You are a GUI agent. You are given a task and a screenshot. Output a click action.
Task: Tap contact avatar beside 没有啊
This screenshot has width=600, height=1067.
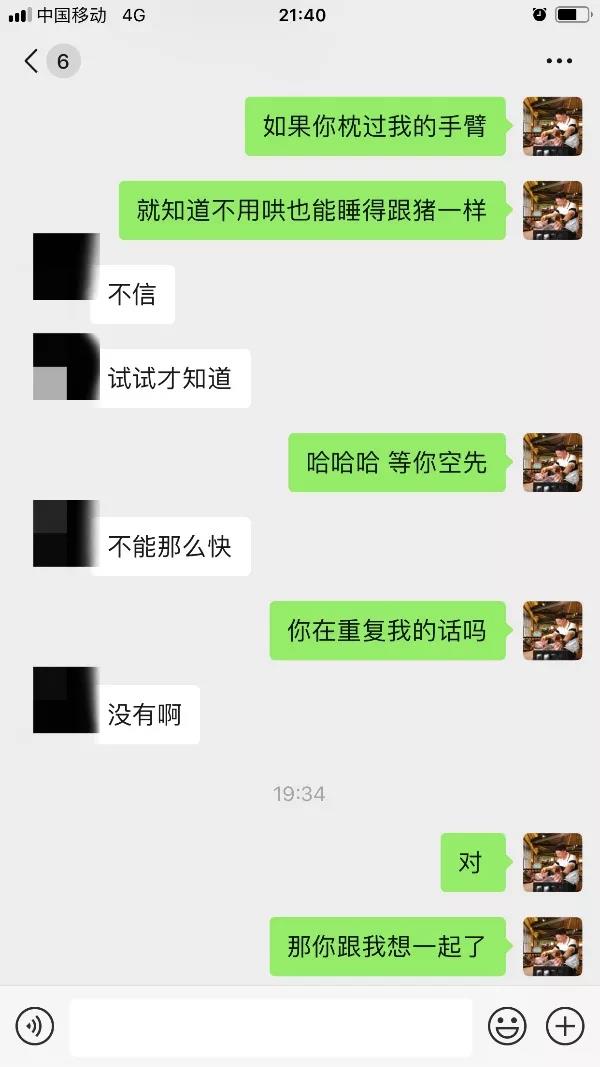[x=66, y=700]
